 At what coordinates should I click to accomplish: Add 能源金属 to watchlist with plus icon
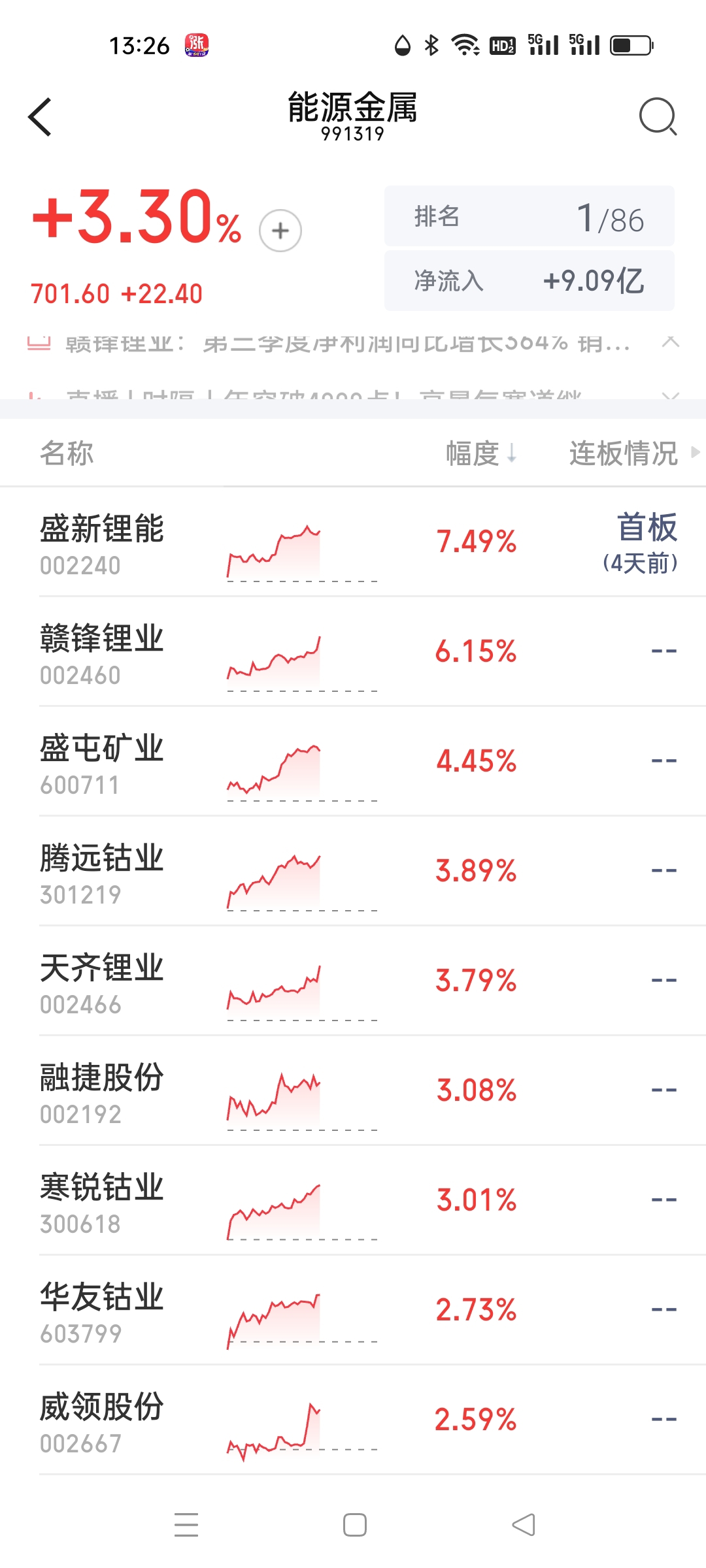(x=280, y=231)
